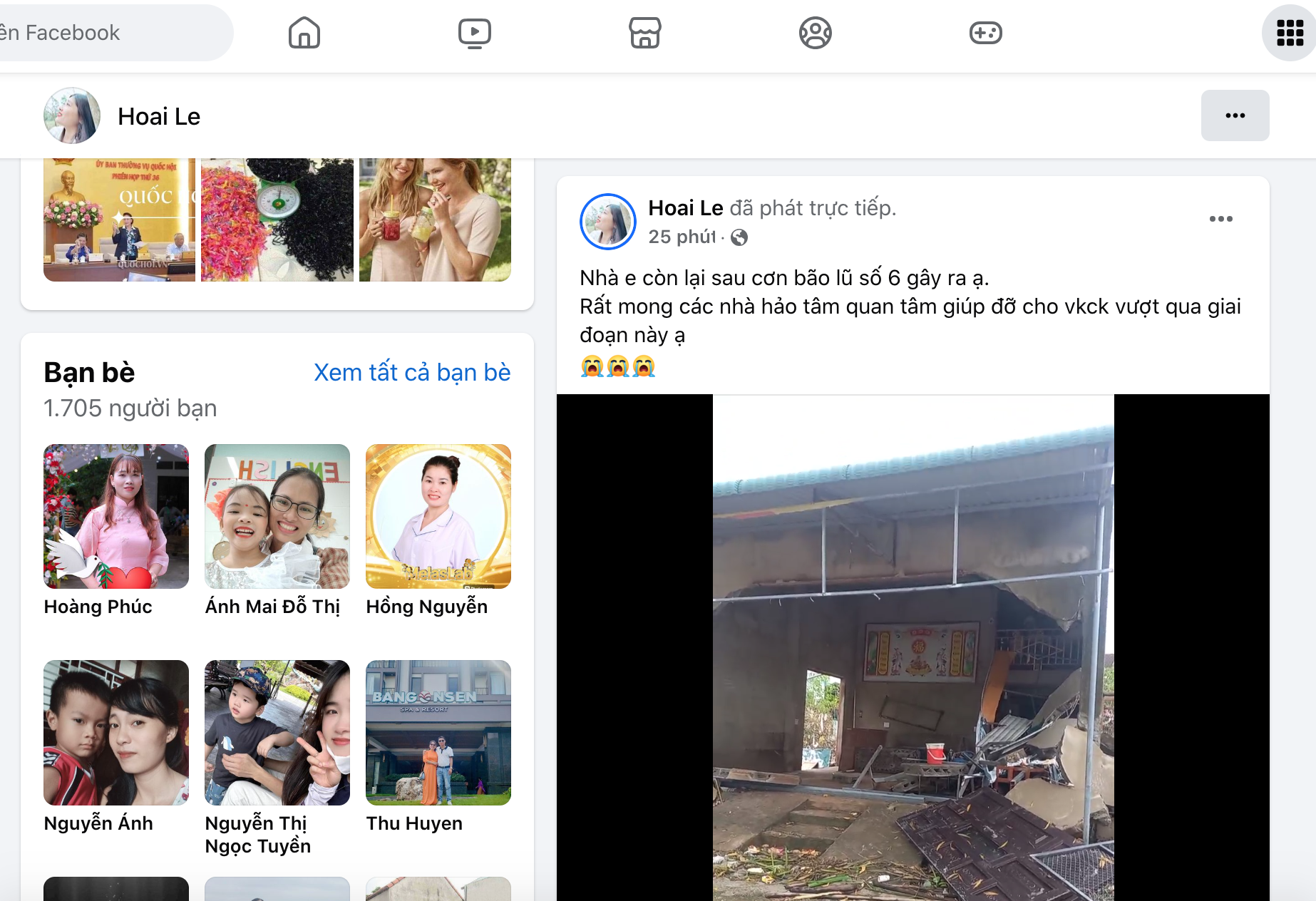This screenshot has width=1316, height=901.
Task: Switch to the Gaming tab
Action: (x=986, y=33)
